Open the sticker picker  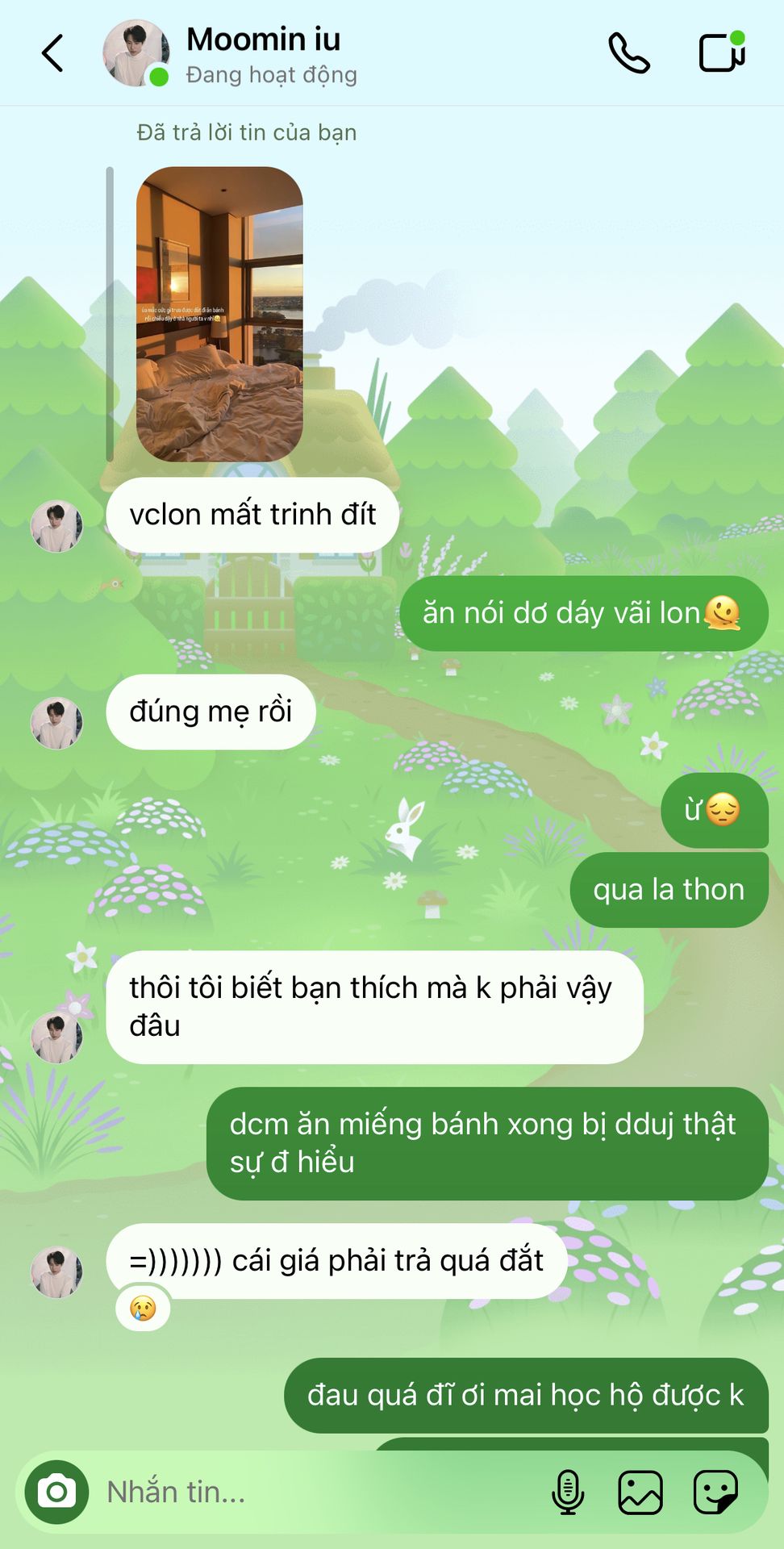(x=715, y=1492)
